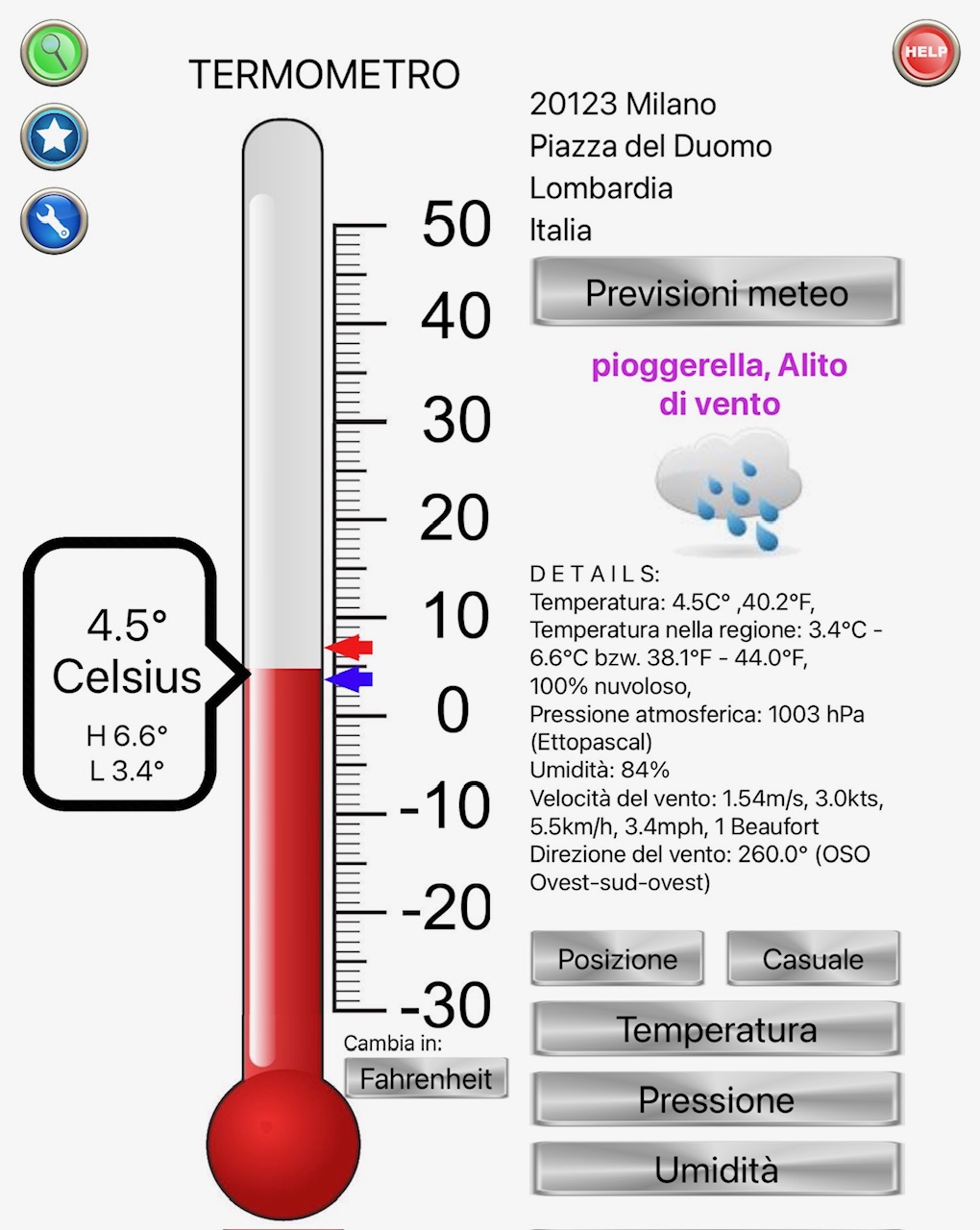The width and height of the screenshot is (980, 1230).
Task: Toggle units to Fahrenheit
Action: 426,1078
